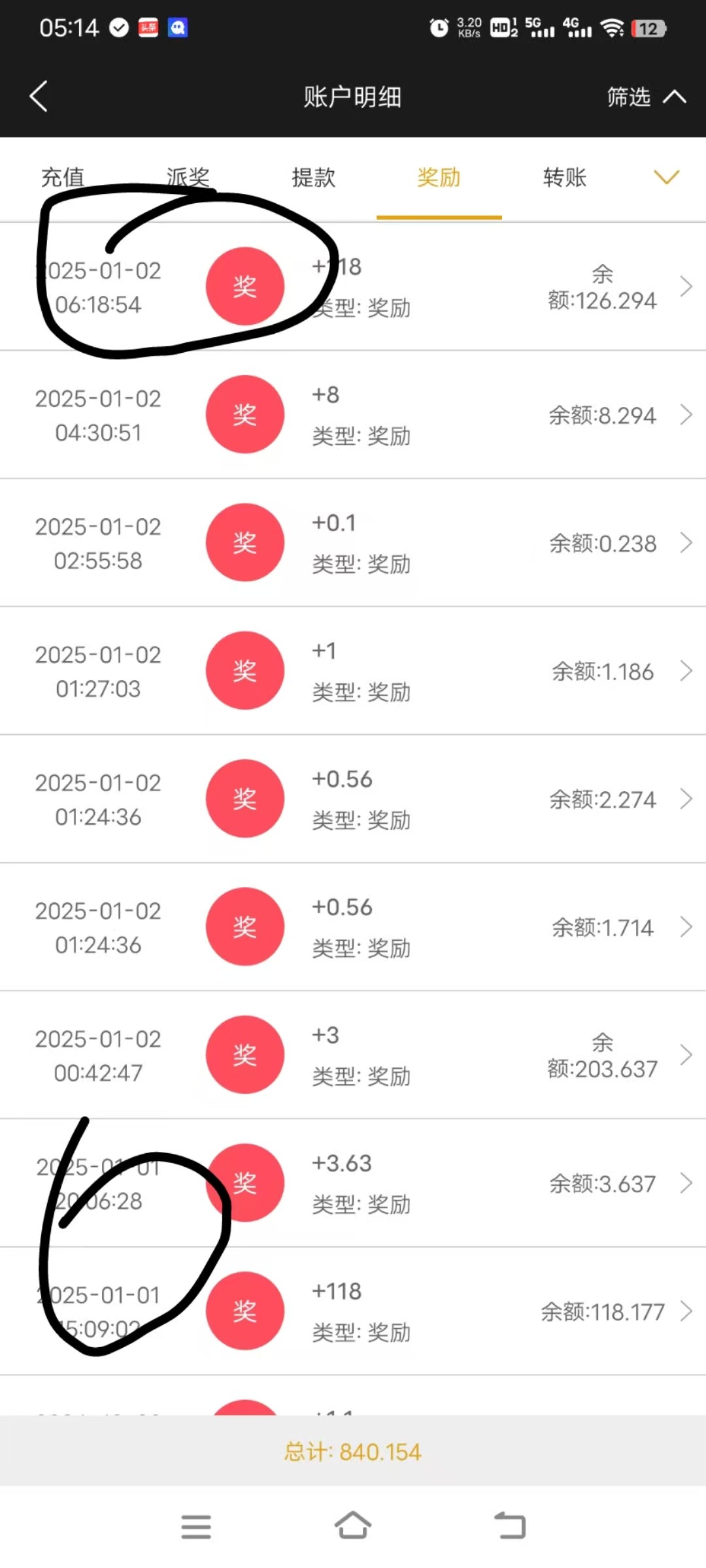This screenshot has width=706, height=1568.
Task: Go to the phone's home screen
Action: (x=353, y=1526)
